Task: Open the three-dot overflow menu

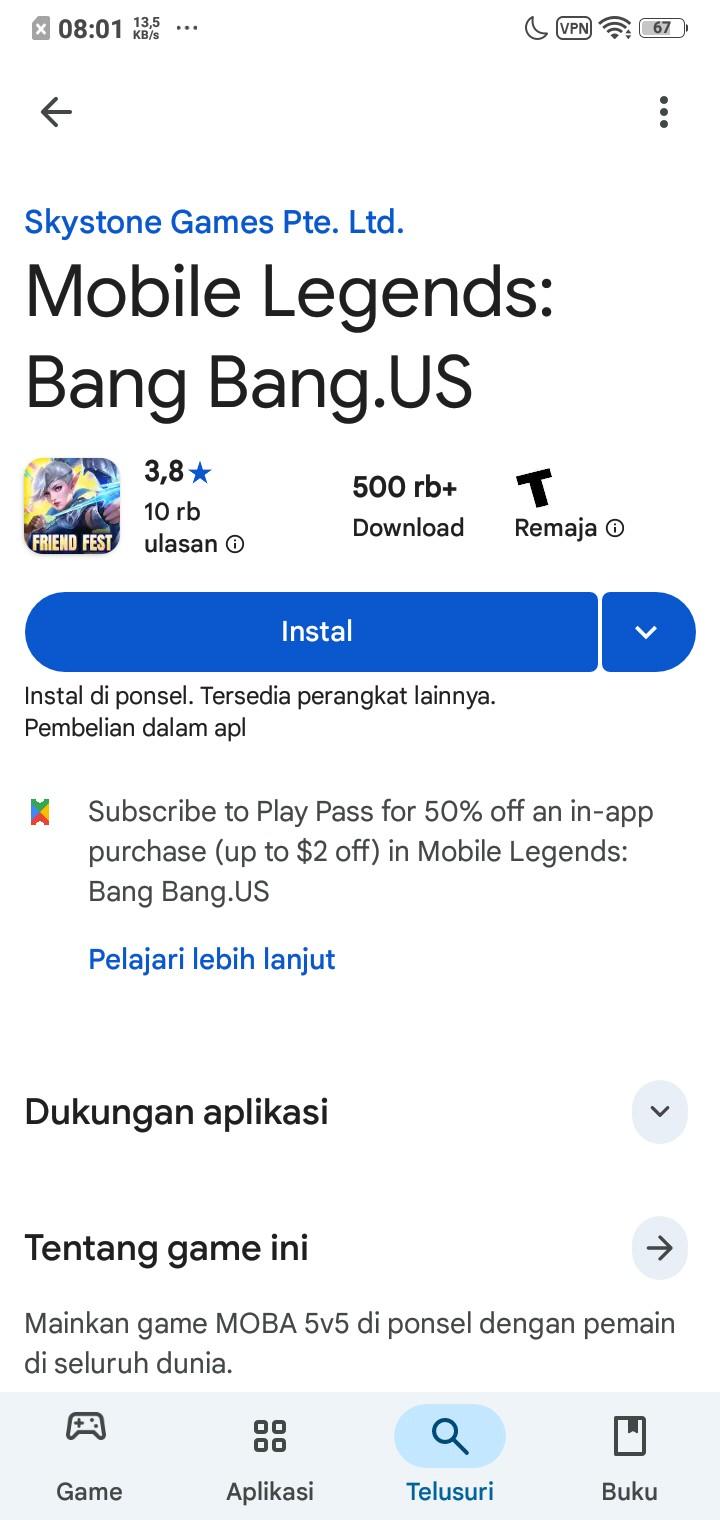Action: coord(663,112)
